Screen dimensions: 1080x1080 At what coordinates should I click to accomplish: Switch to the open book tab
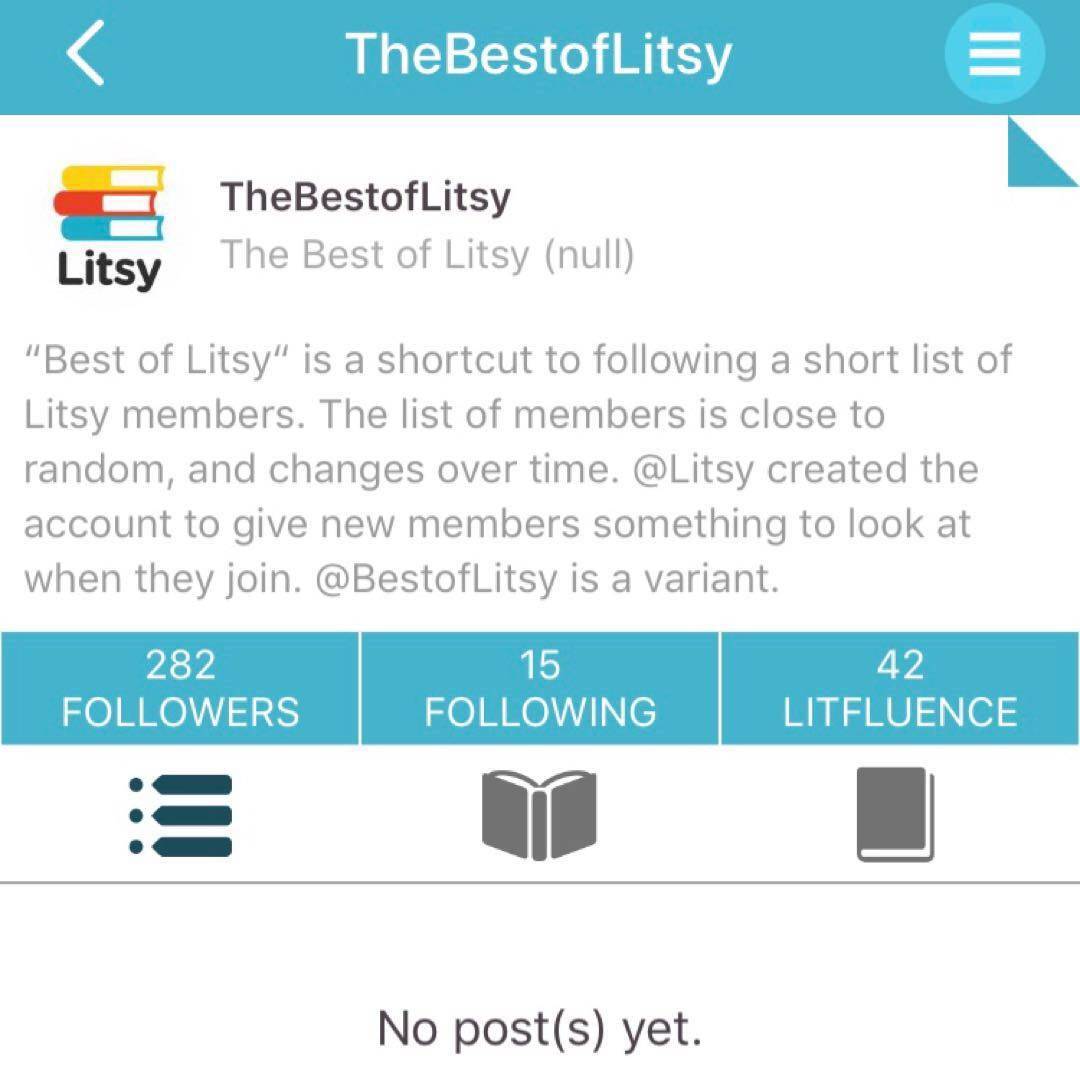click(538, 815)
